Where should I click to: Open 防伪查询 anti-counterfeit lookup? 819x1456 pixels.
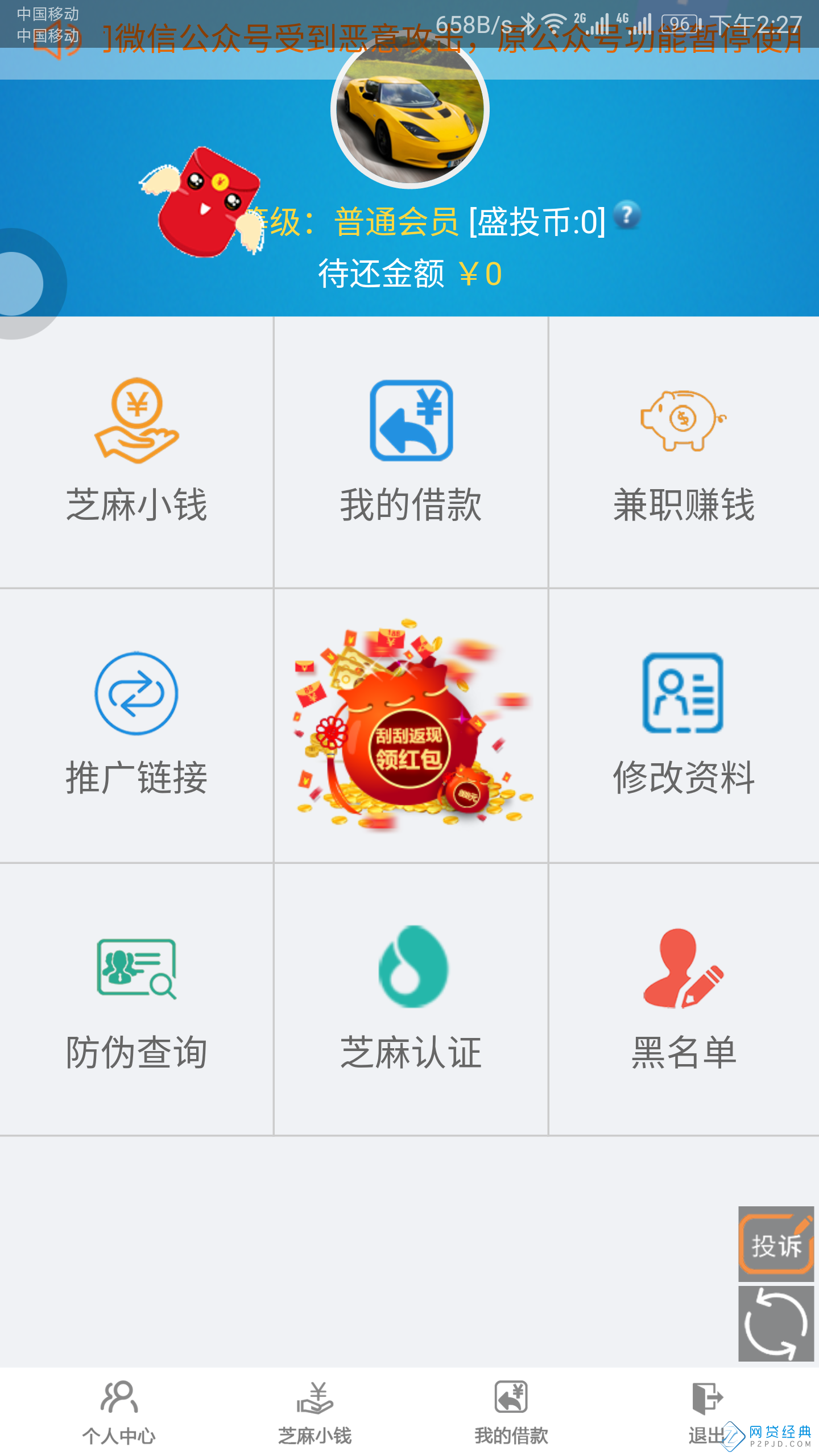pyautogui.click(x=136, y=999)
